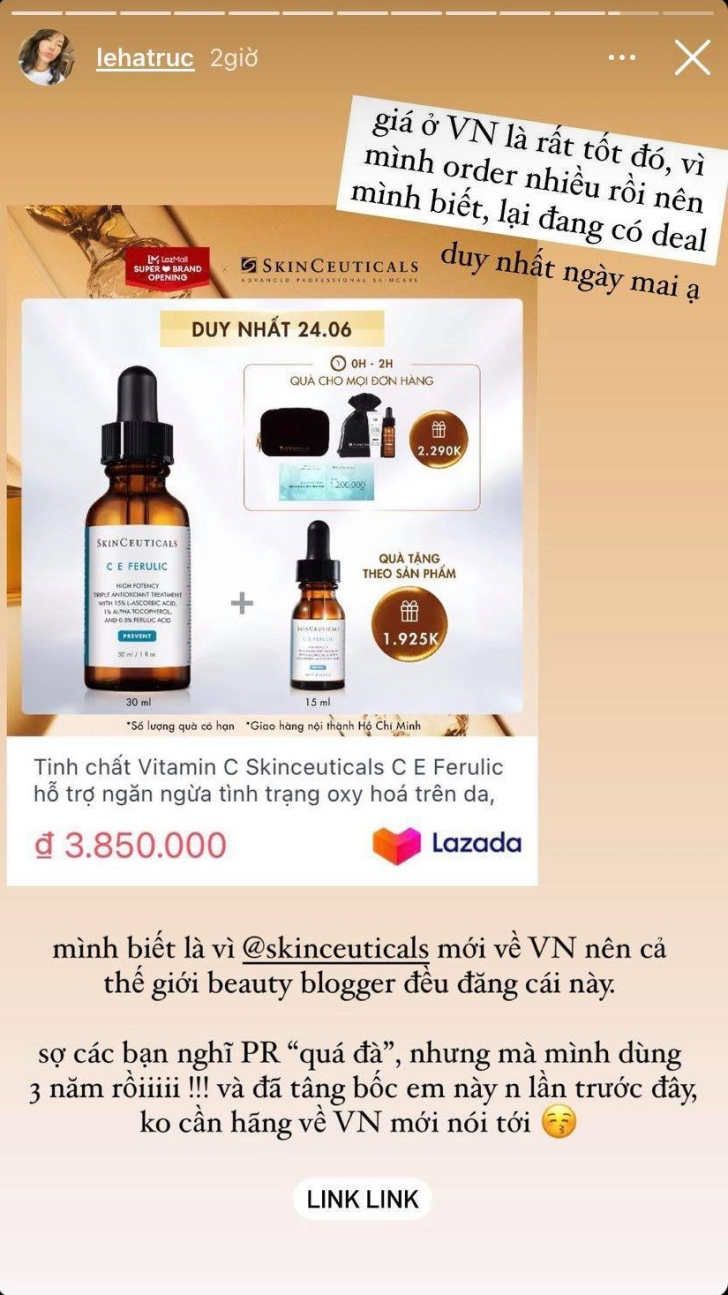This screenshot has width=728, height=1295.
Task: Open the story options menu
Action: 621,58
